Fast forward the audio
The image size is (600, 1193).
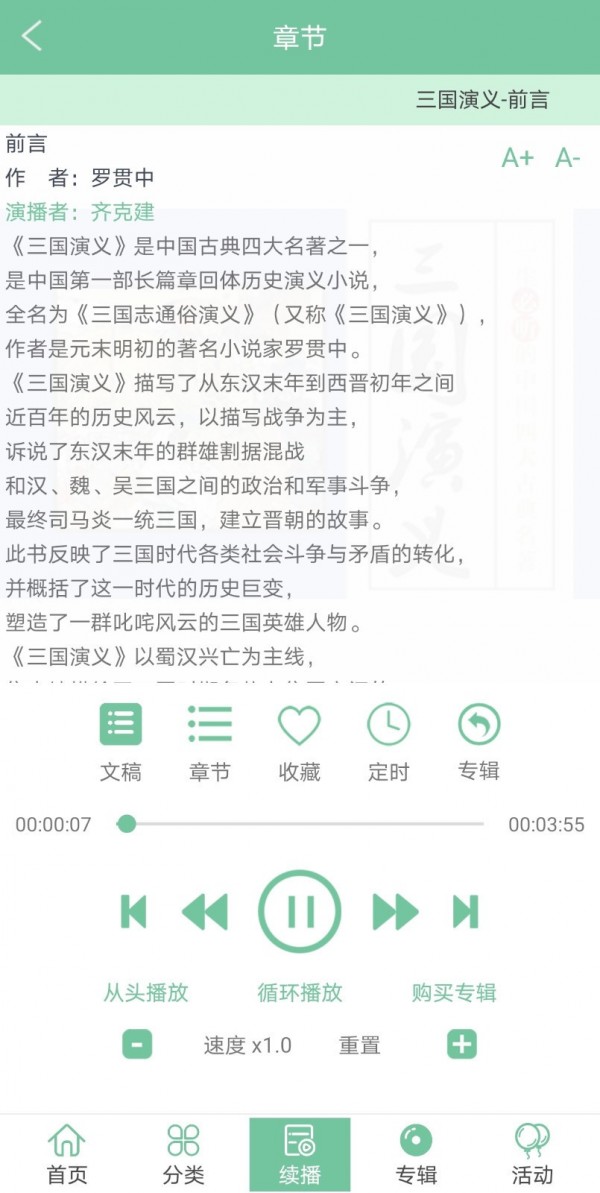coord(395,911)
